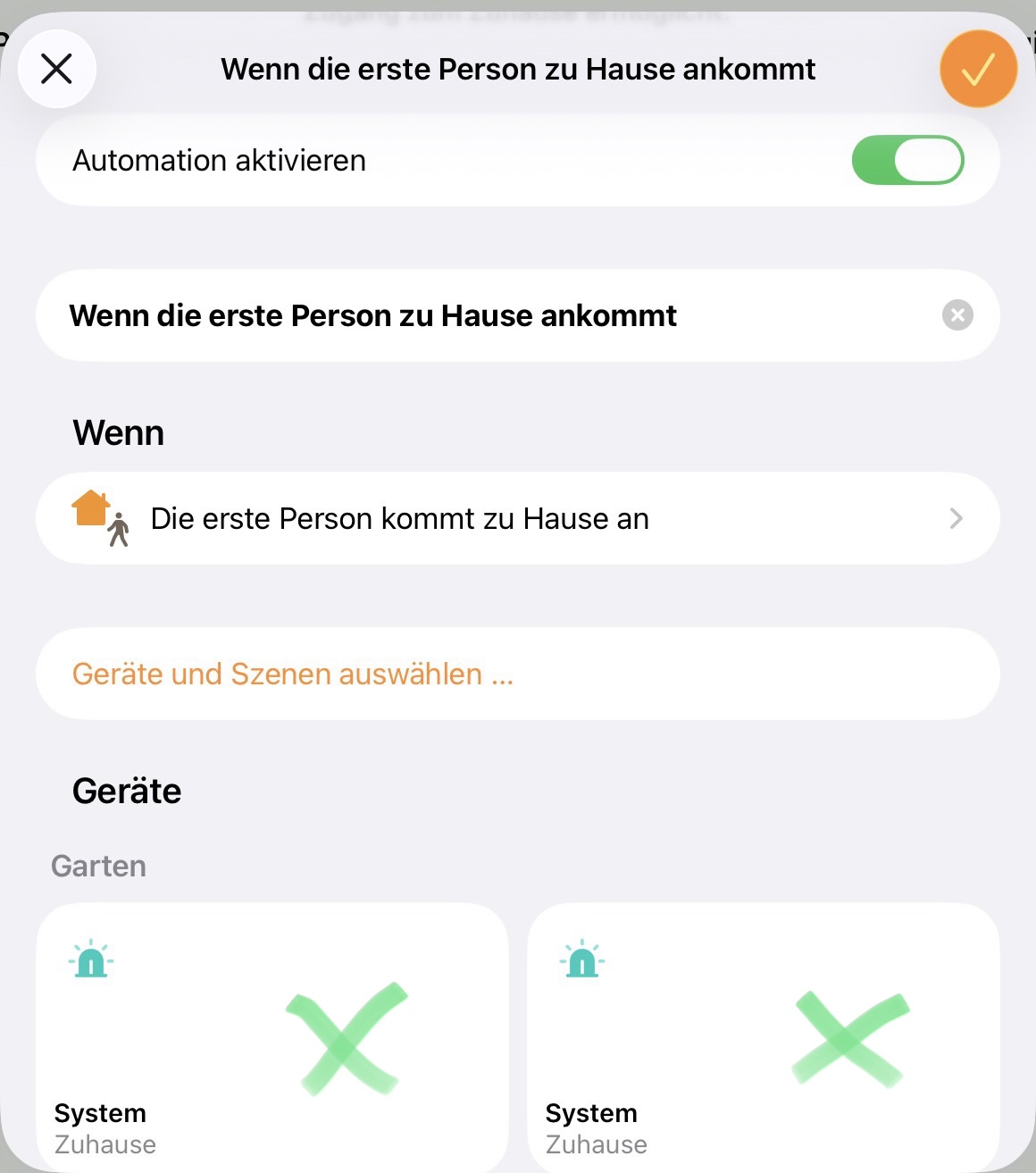Close the automation editor with the X
The image size is (1036, 1173).
(57, 69)
